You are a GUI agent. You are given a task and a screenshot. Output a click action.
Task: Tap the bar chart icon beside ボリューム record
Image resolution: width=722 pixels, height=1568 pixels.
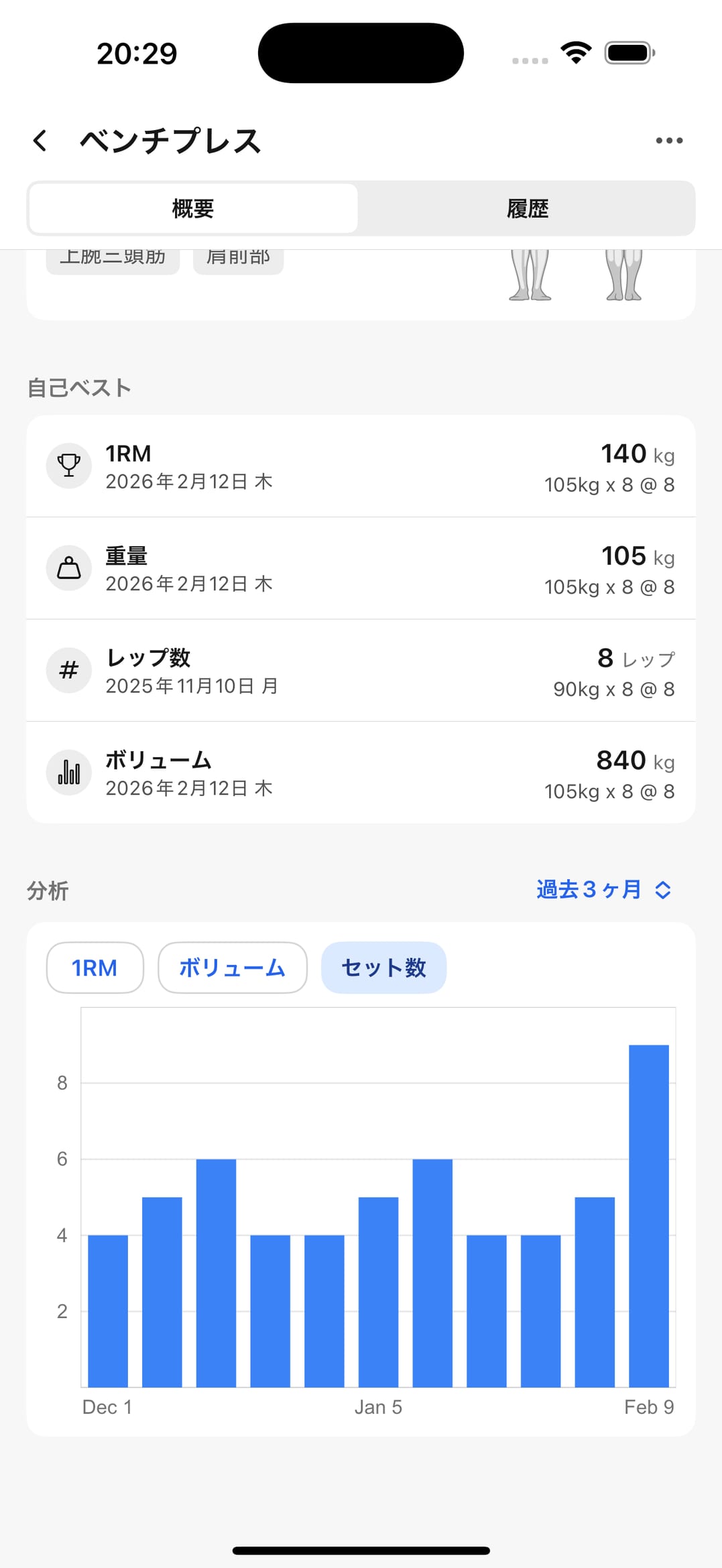coord(68,772)
